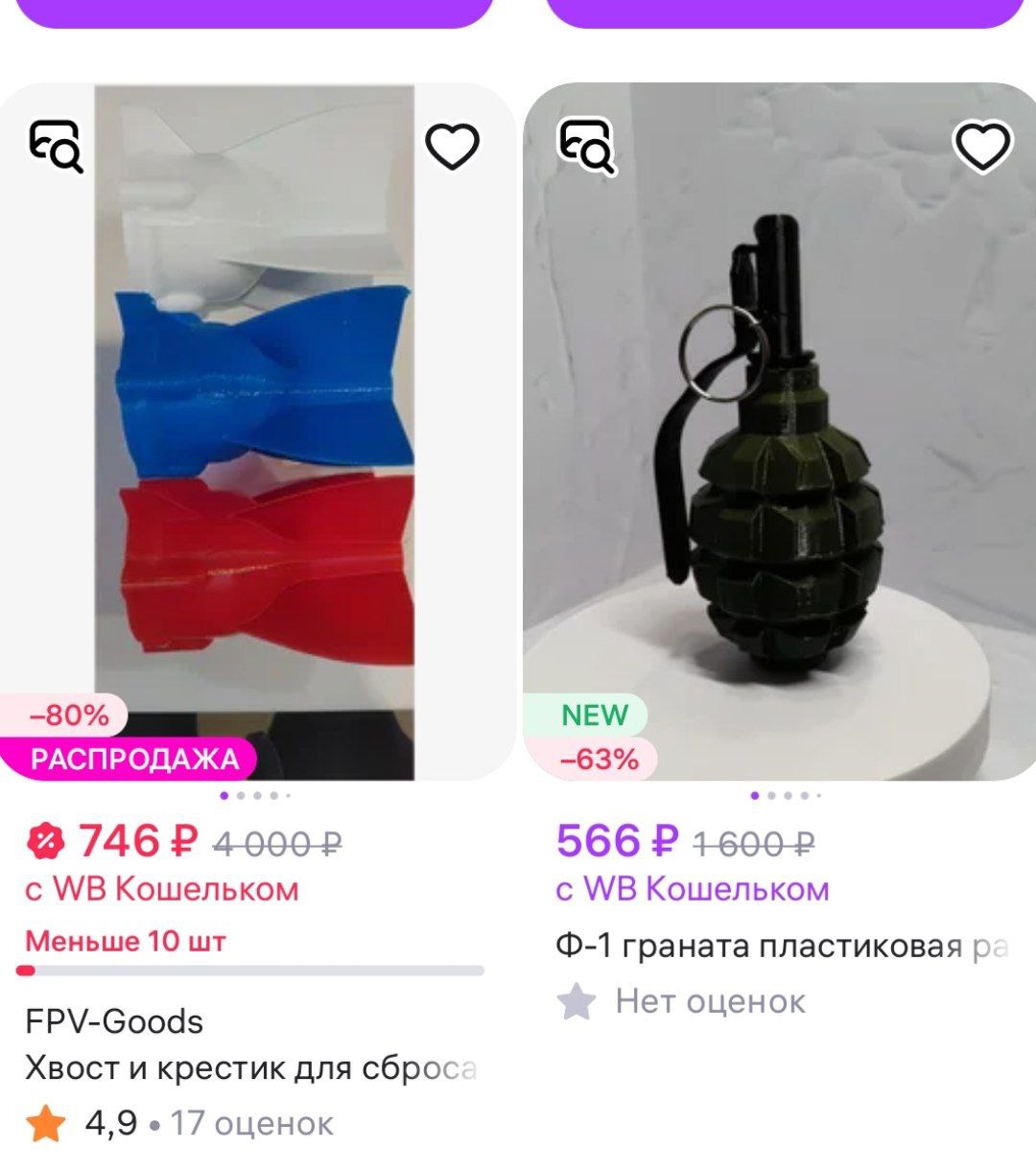
Task: Add Ф-1 граната пластиковая to favorites
Action: click(982, 147)
